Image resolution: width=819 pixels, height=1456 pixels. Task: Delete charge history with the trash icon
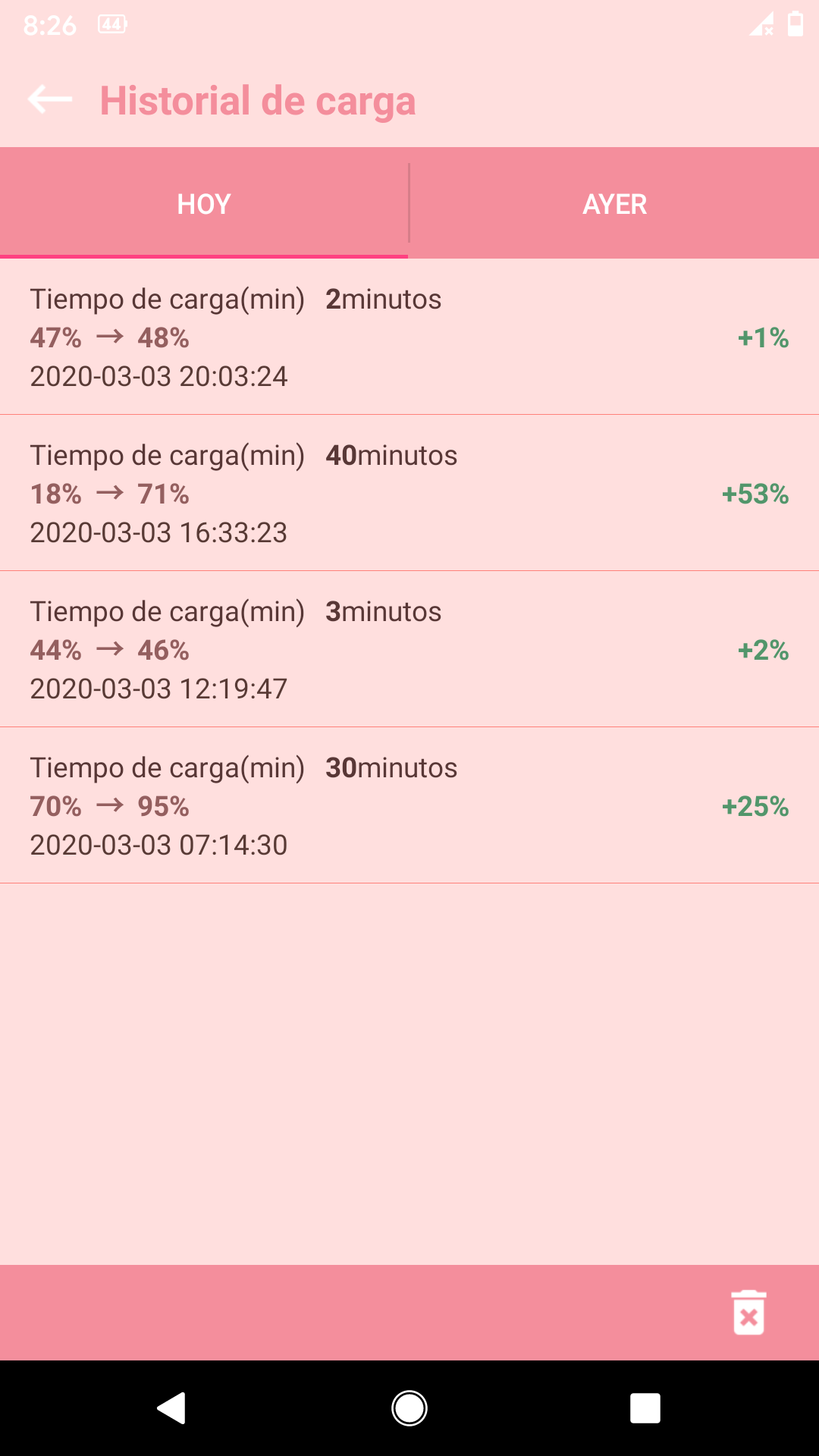tap(748, 1312)
